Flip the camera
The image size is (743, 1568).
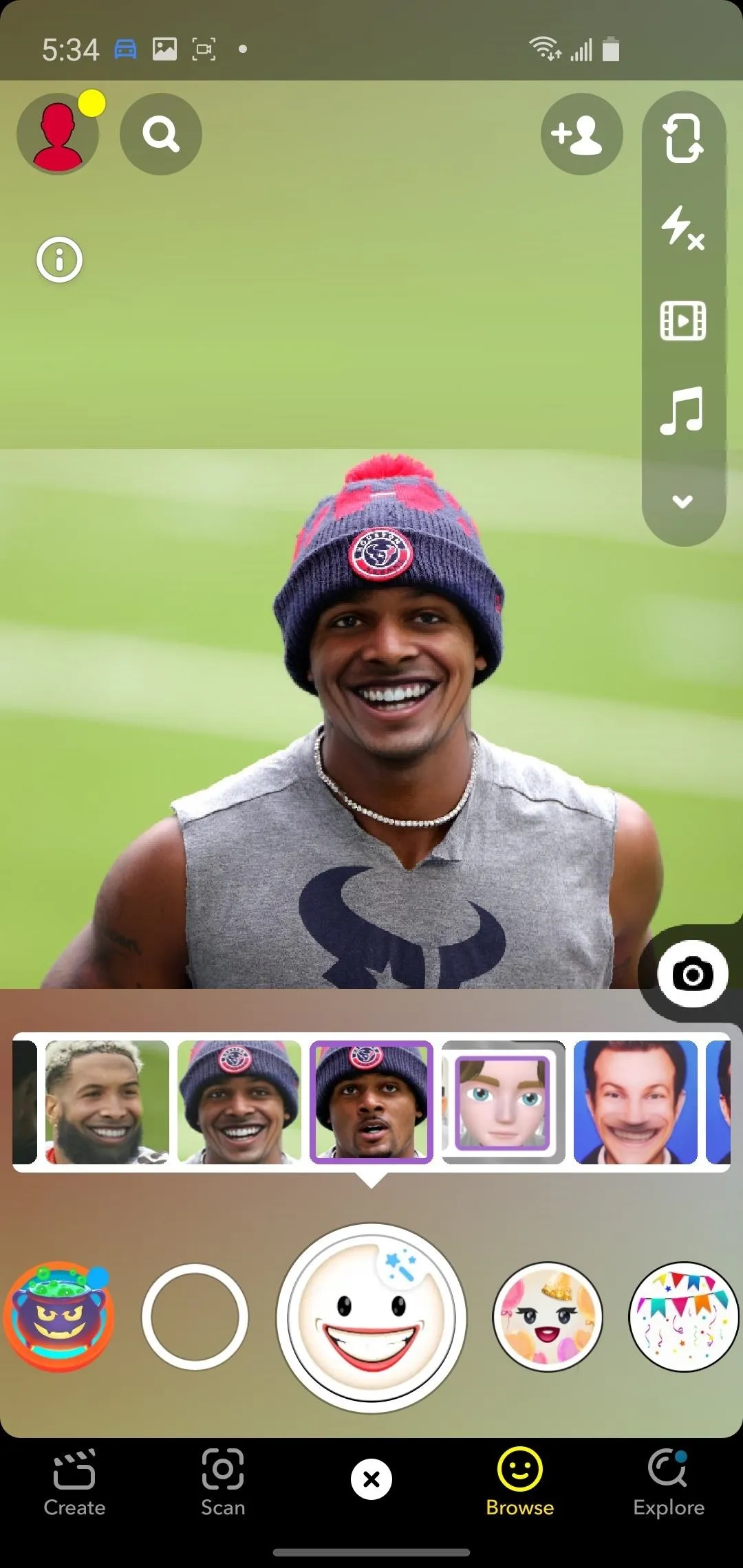click(x=683, y=139)
